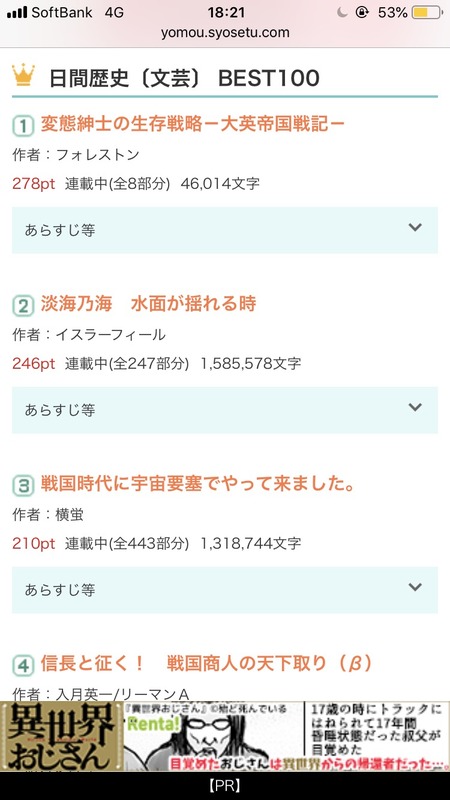Image resolution: width=450 pixels, height=800 pixels.
Task: Open the 異世界おじさん Renta! ad banner
Action: pos(225,737)
